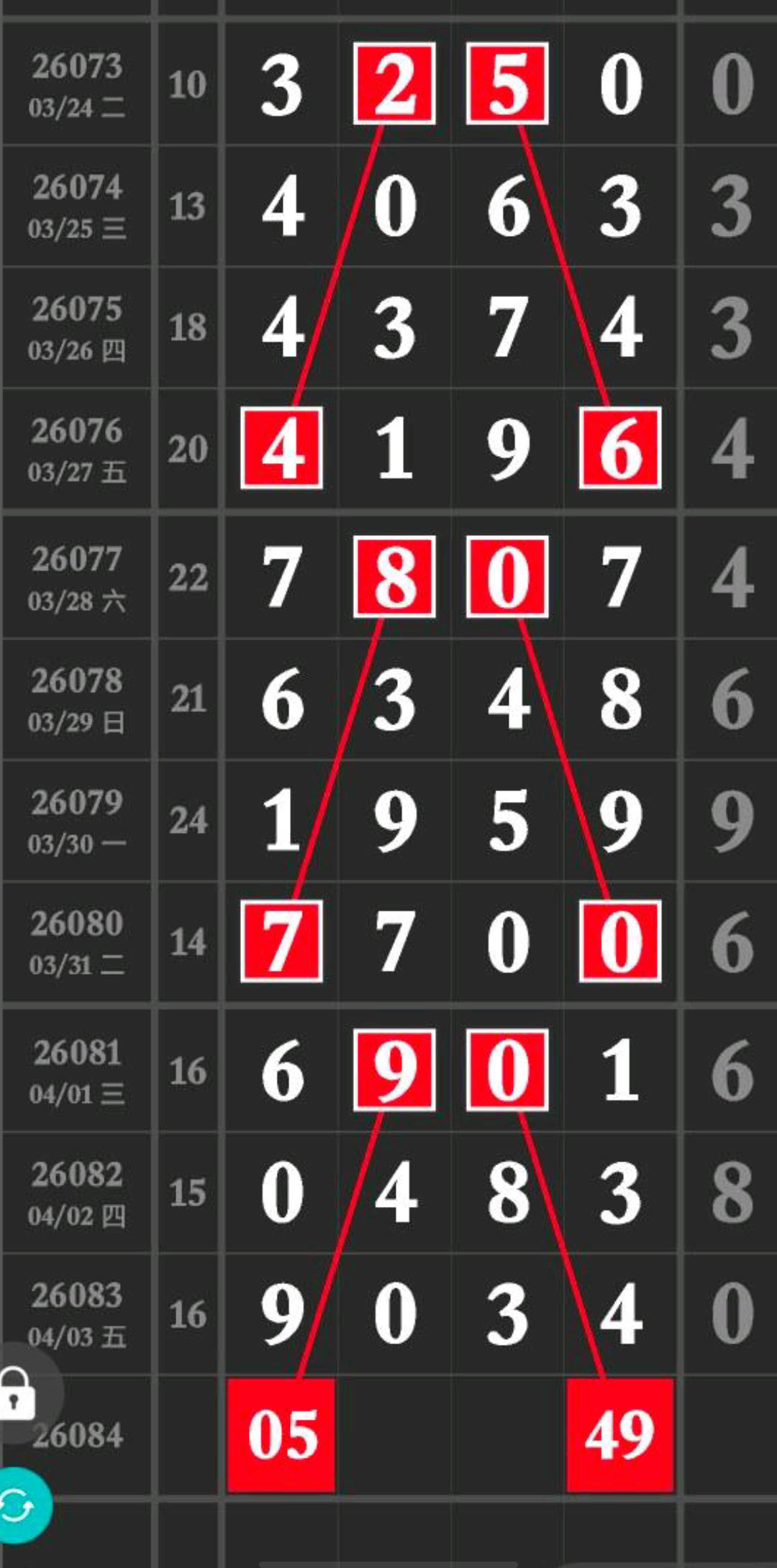Select the highlighted red 2 in row 26073

coord(395,84)
